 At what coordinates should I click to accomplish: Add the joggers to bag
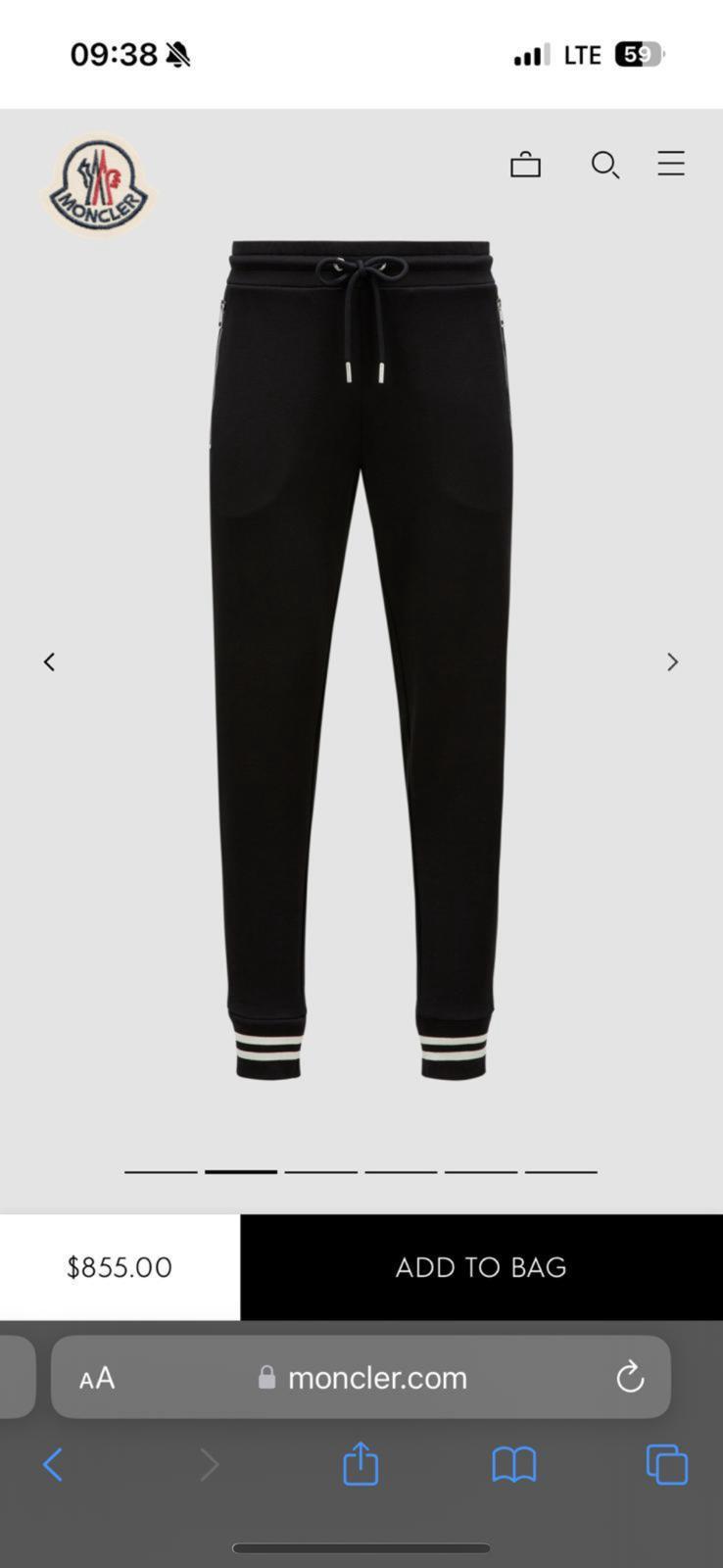pos(481,1267)
